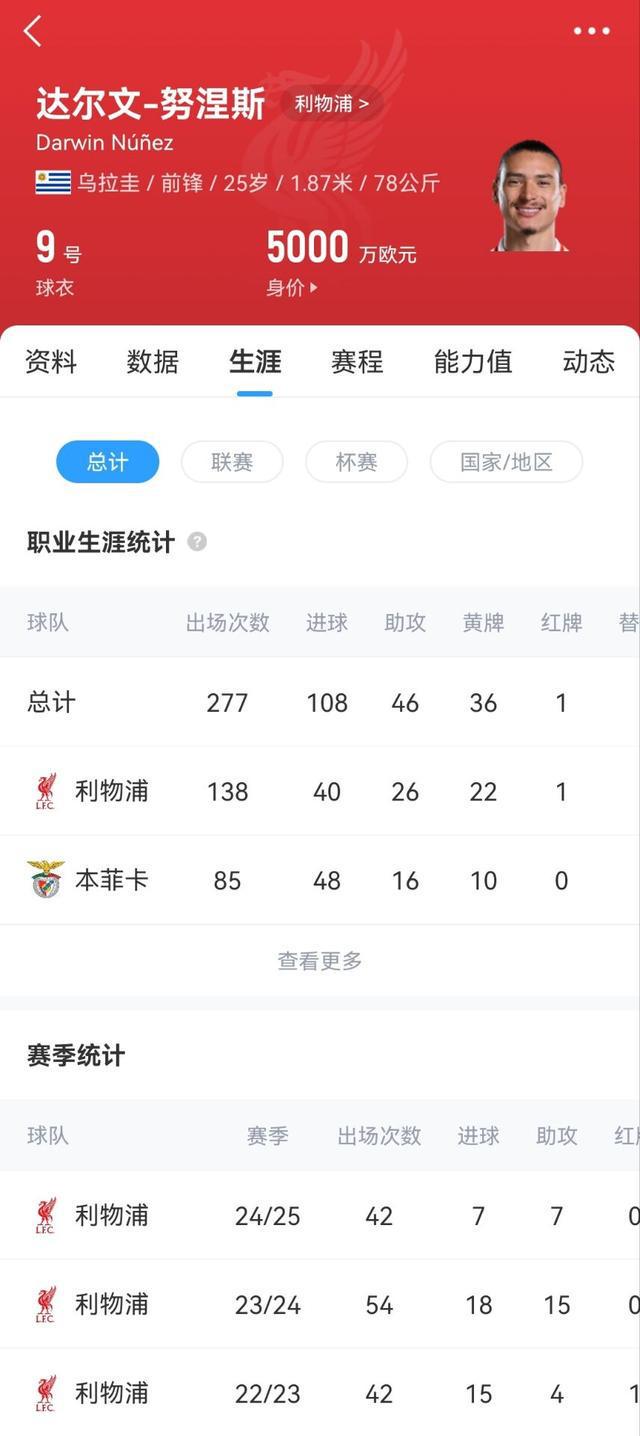The height and width of the screenshot is (1436, 640).
Task: Switch to the 资料 tab
Action: pyautogui.click(x=51, y=361)
